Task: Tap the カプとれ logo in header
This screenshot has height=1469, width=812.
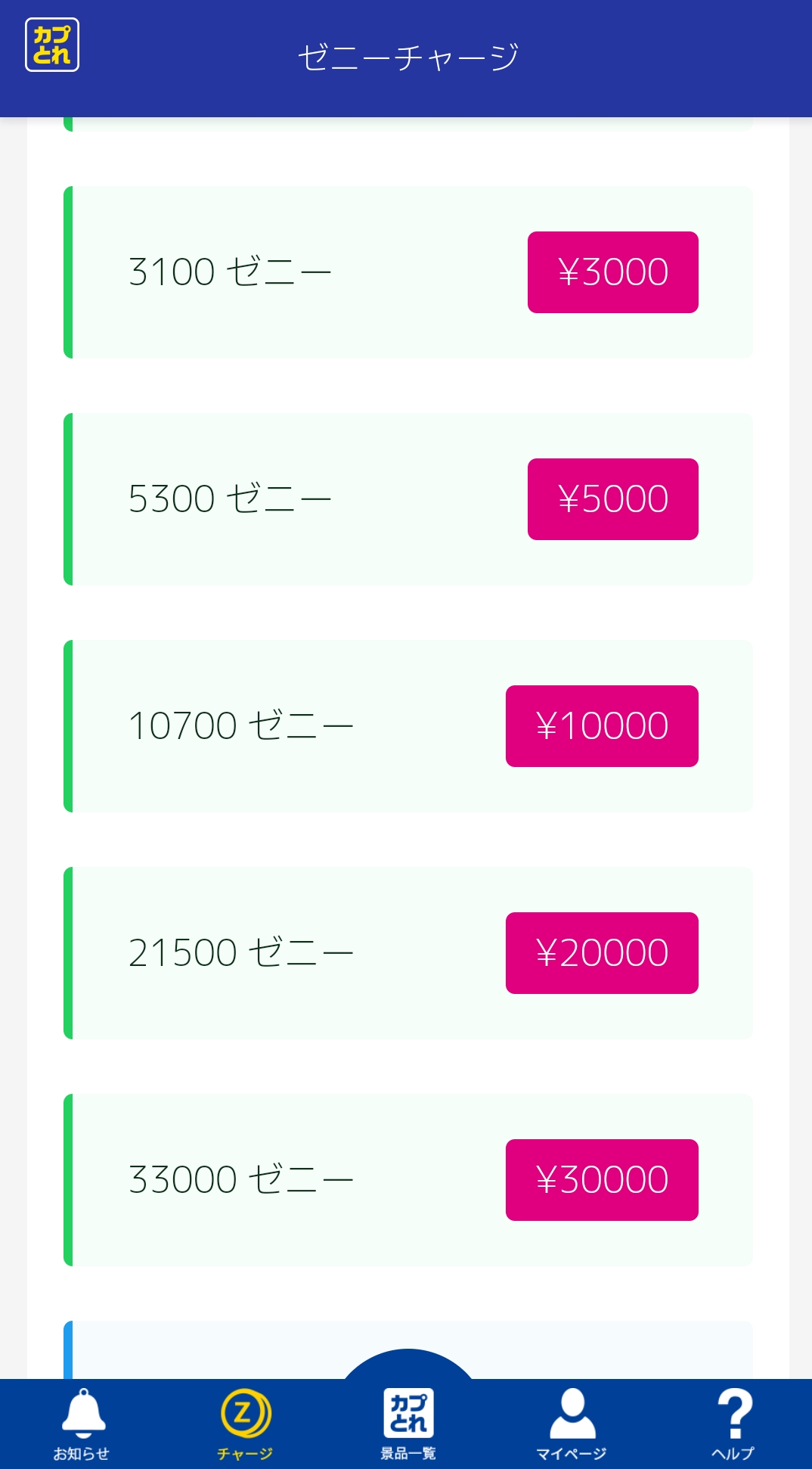Action: pyautogui.click(x=52, y=45)
